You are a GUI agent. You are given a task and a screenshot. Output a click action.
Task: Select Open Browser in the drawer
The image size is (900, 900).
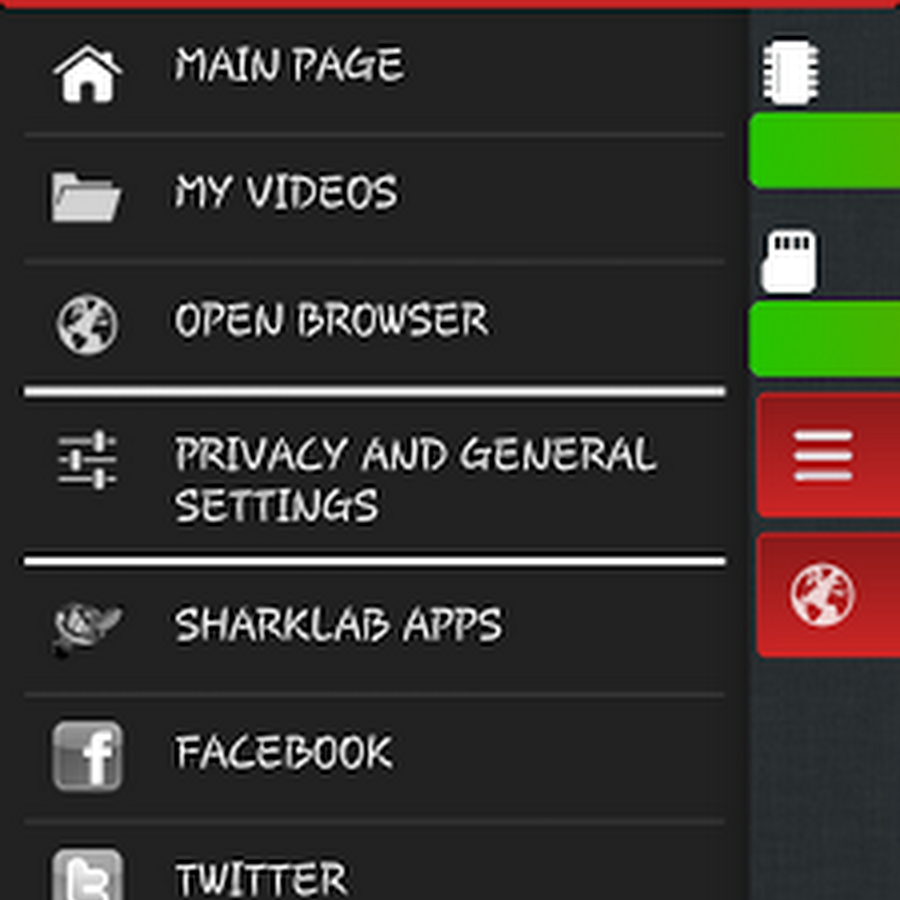coord(330,321)
